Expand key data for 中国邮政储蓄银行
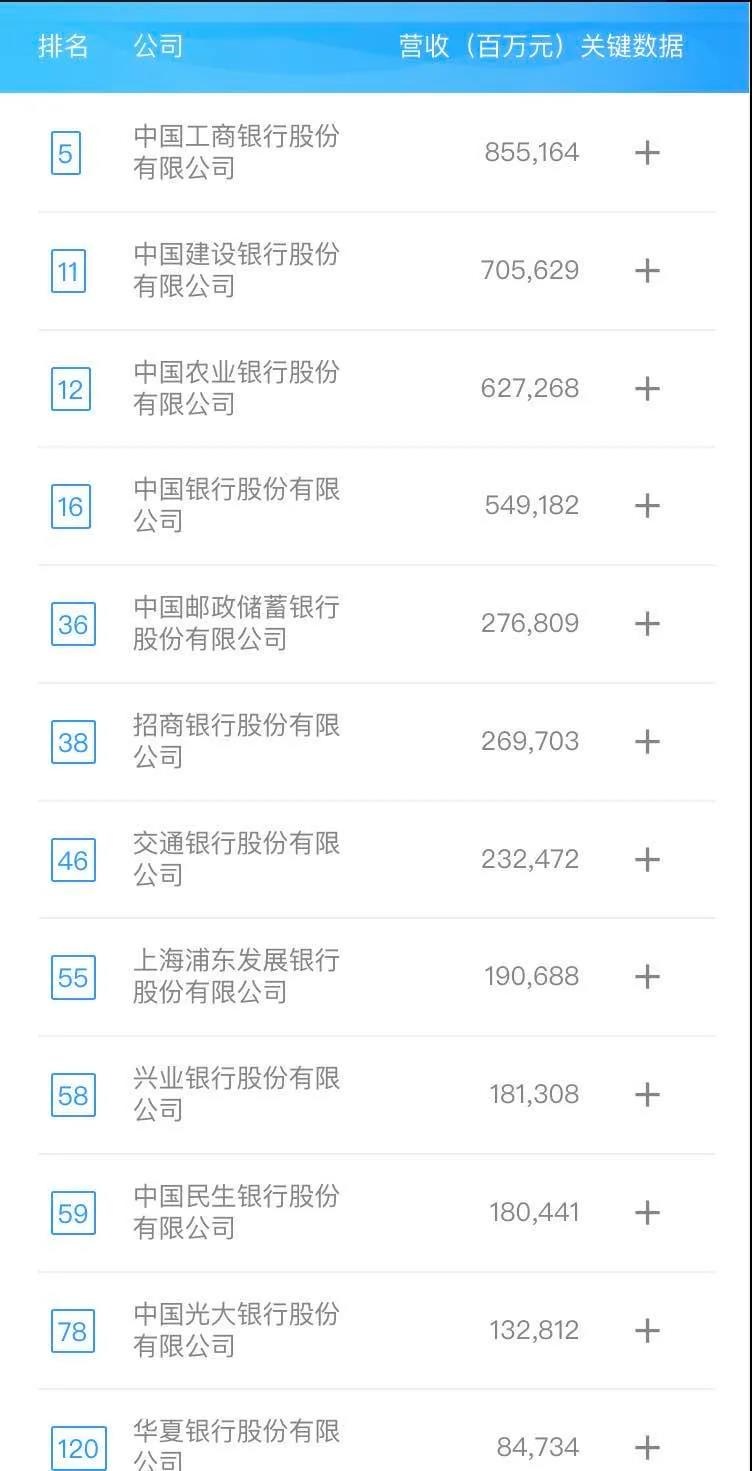Viewport: 752px width, 1471px height. click(x=647, y=624)
